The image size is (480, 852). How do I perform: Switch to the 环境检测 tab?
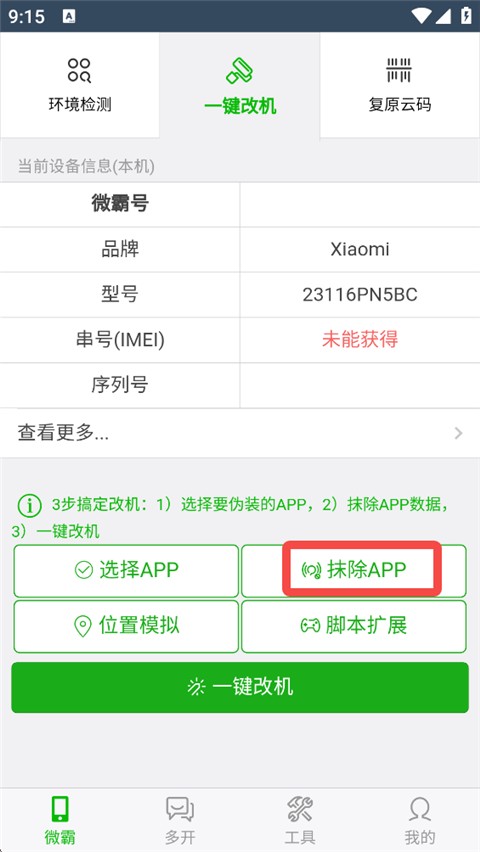coord(80,85)
